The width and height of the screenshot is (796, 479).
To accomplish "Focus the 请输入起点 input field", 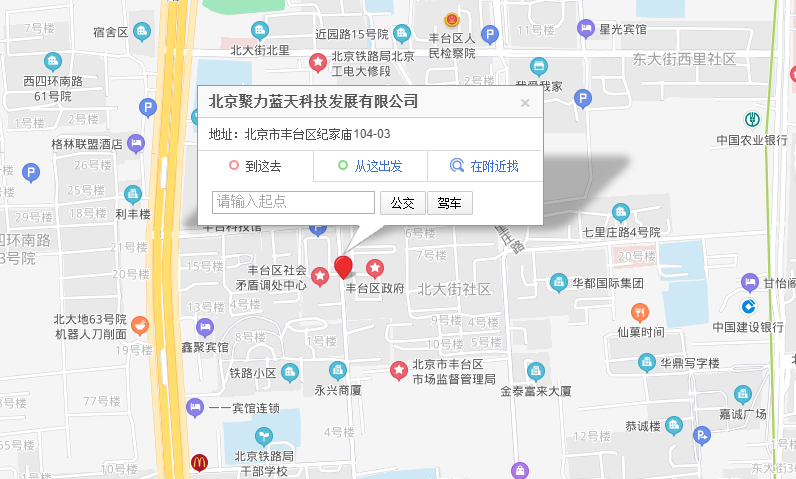I will tap(293, 202).
